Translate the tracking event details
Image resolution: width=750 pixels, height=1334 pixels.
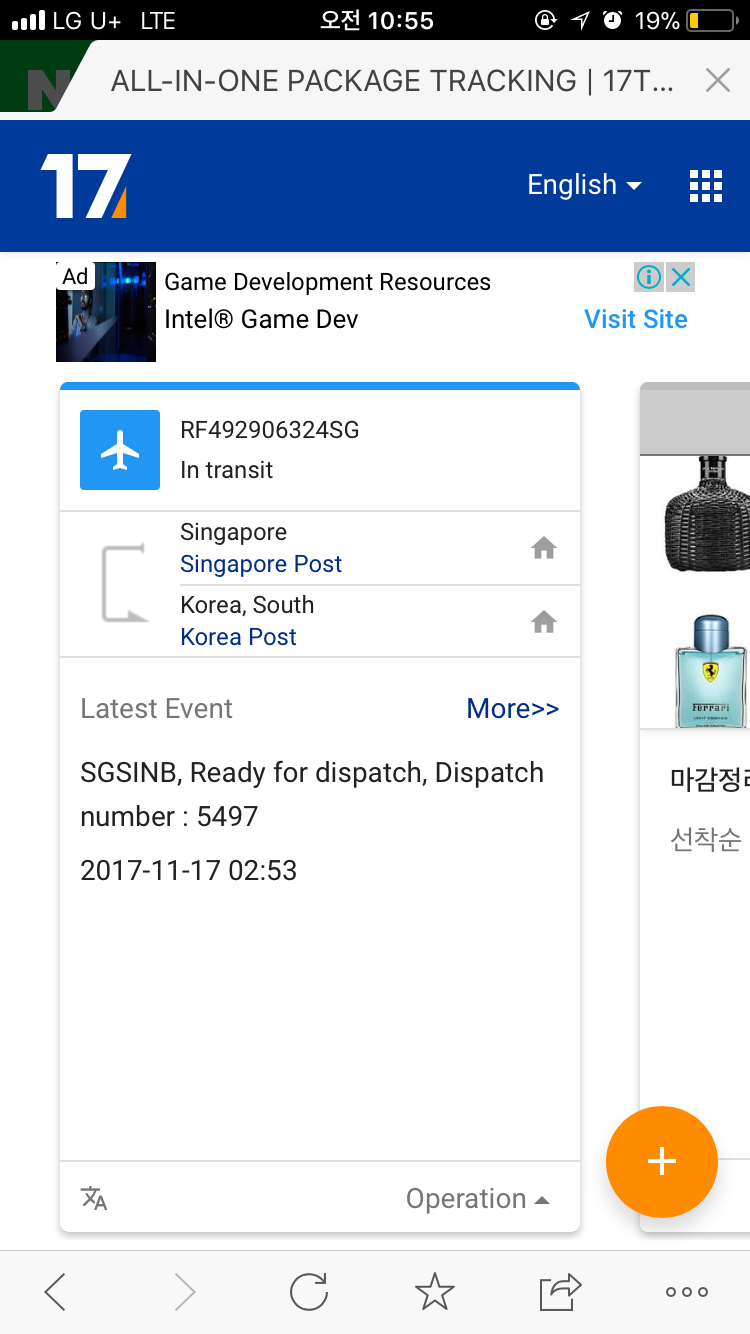click(94, 1198)
